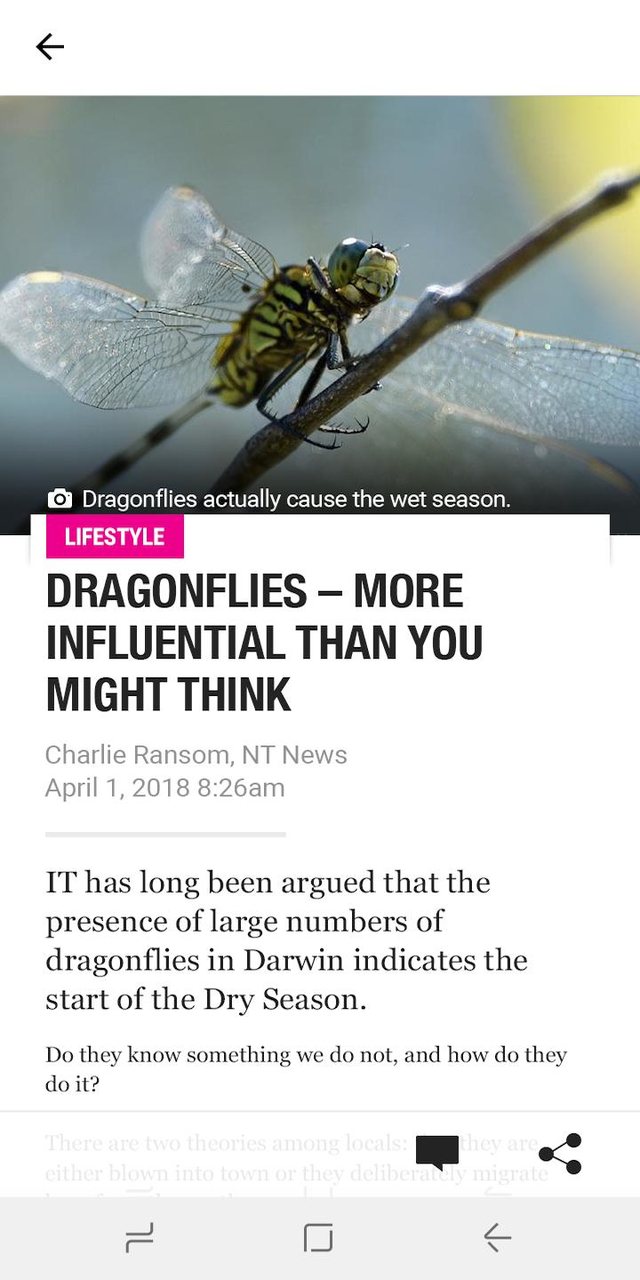Tap the system home button
This screenshot has width=640, height=1280.
pyautogui.click(x=318, y=1238)
